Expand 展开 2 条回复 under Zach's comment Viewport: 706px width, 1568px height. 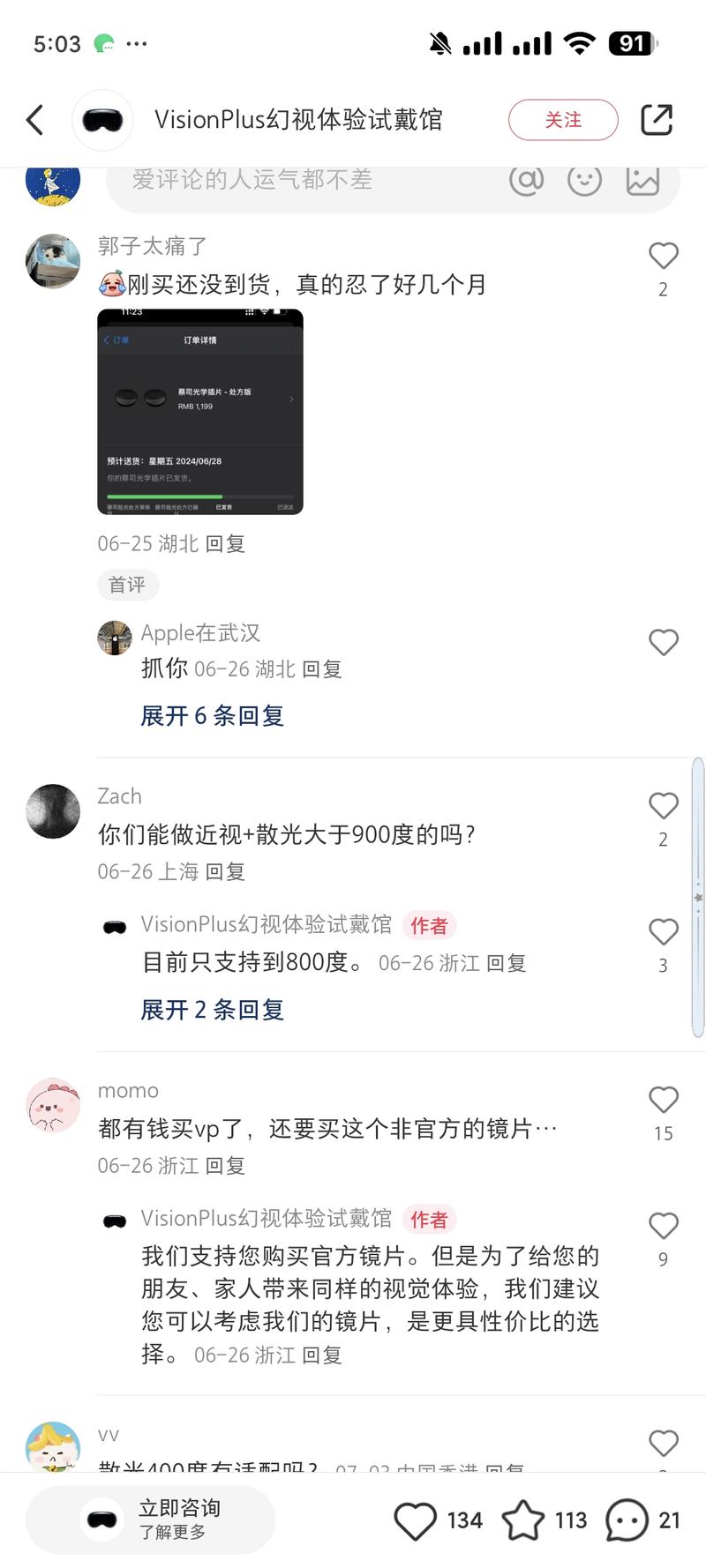coord(212,1010)
